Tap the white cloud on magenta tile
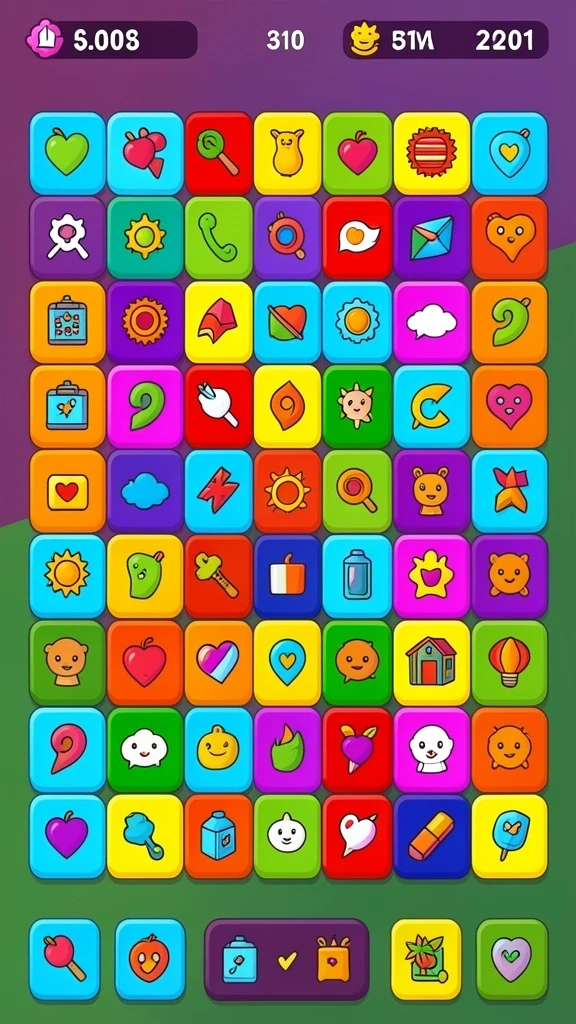 point(431,322)
